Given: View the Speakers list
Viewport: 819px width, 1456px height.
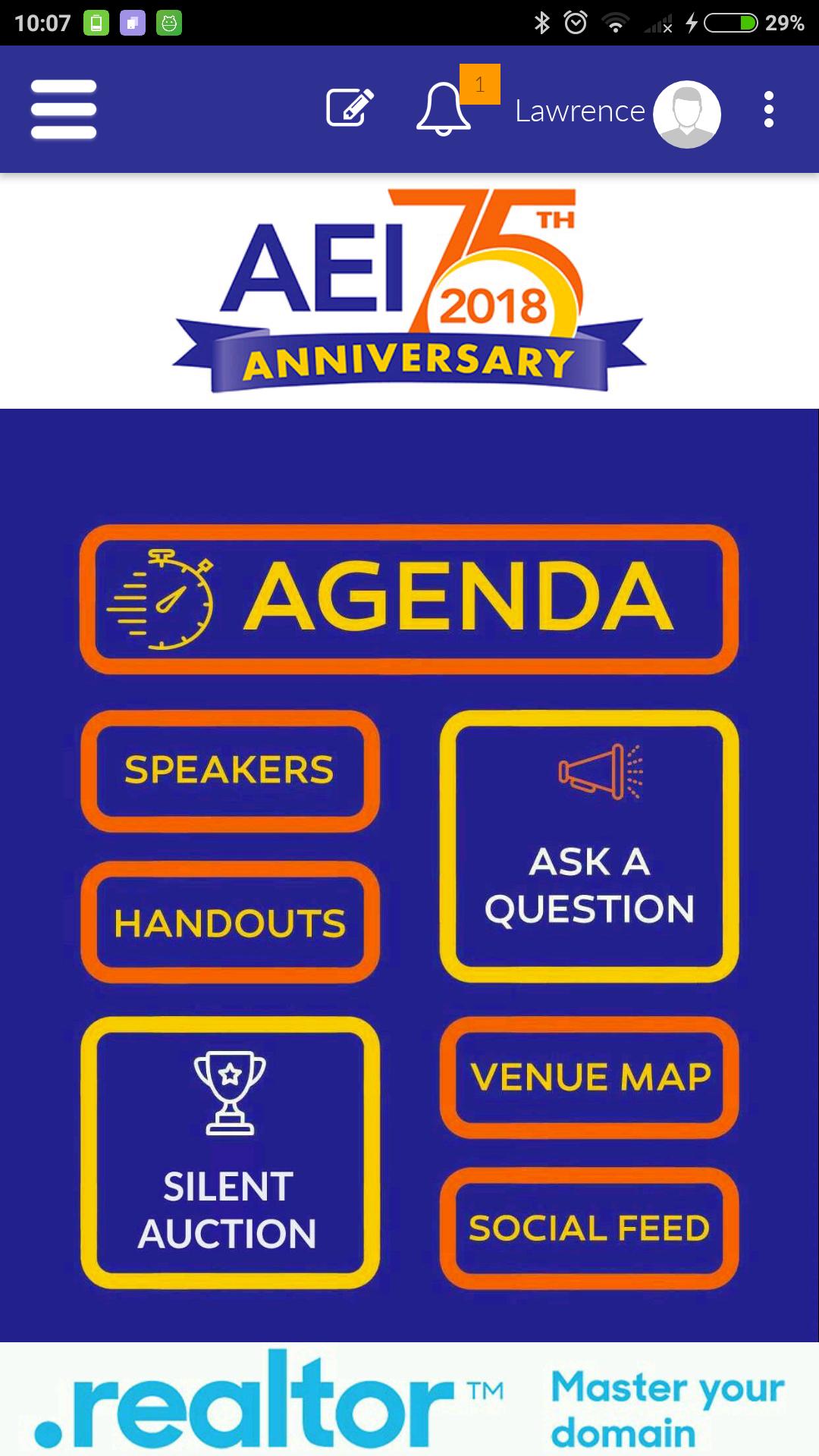Looking at the screenshot, I should tap(230, 770).
